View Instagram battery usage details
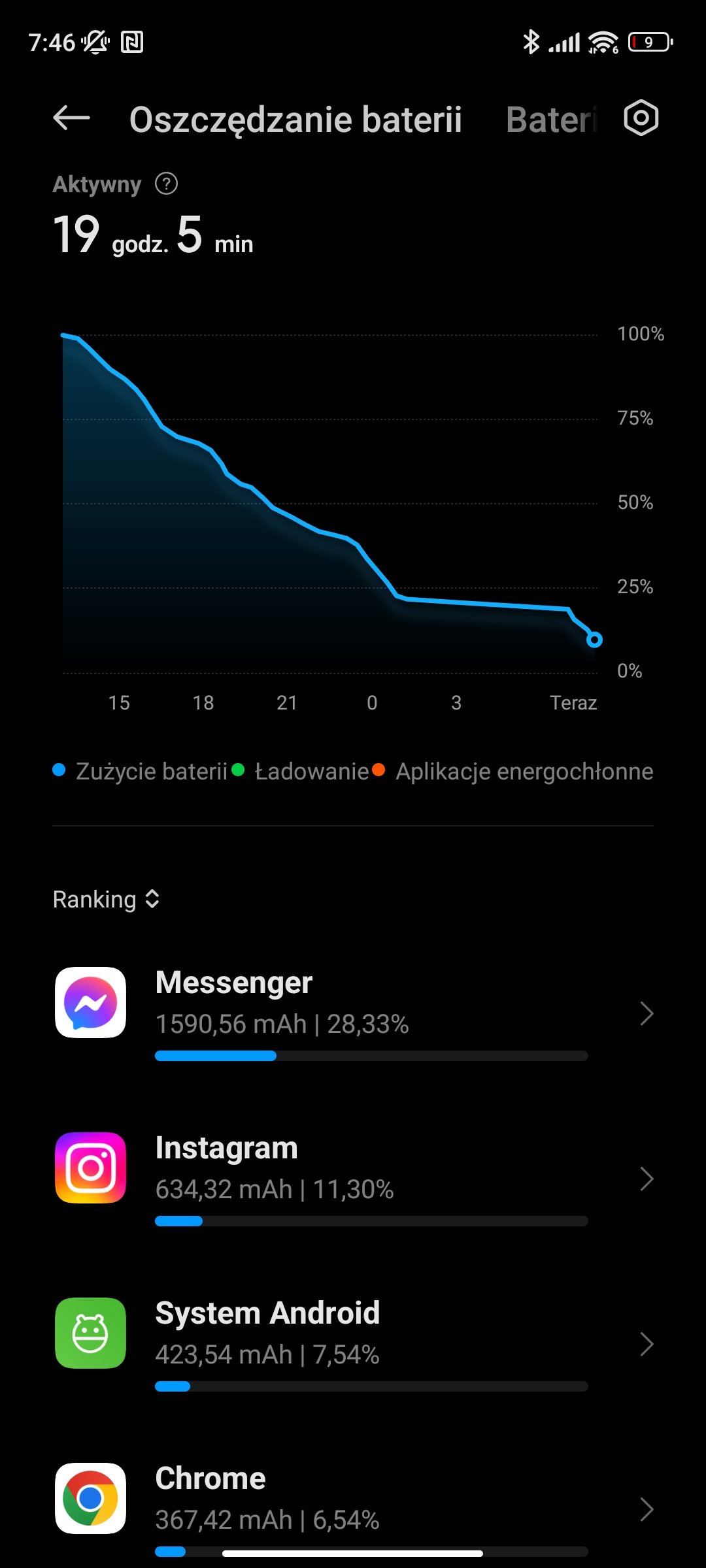The height and width of the screenshot is (1568, 706). [x=353, y=1178]
